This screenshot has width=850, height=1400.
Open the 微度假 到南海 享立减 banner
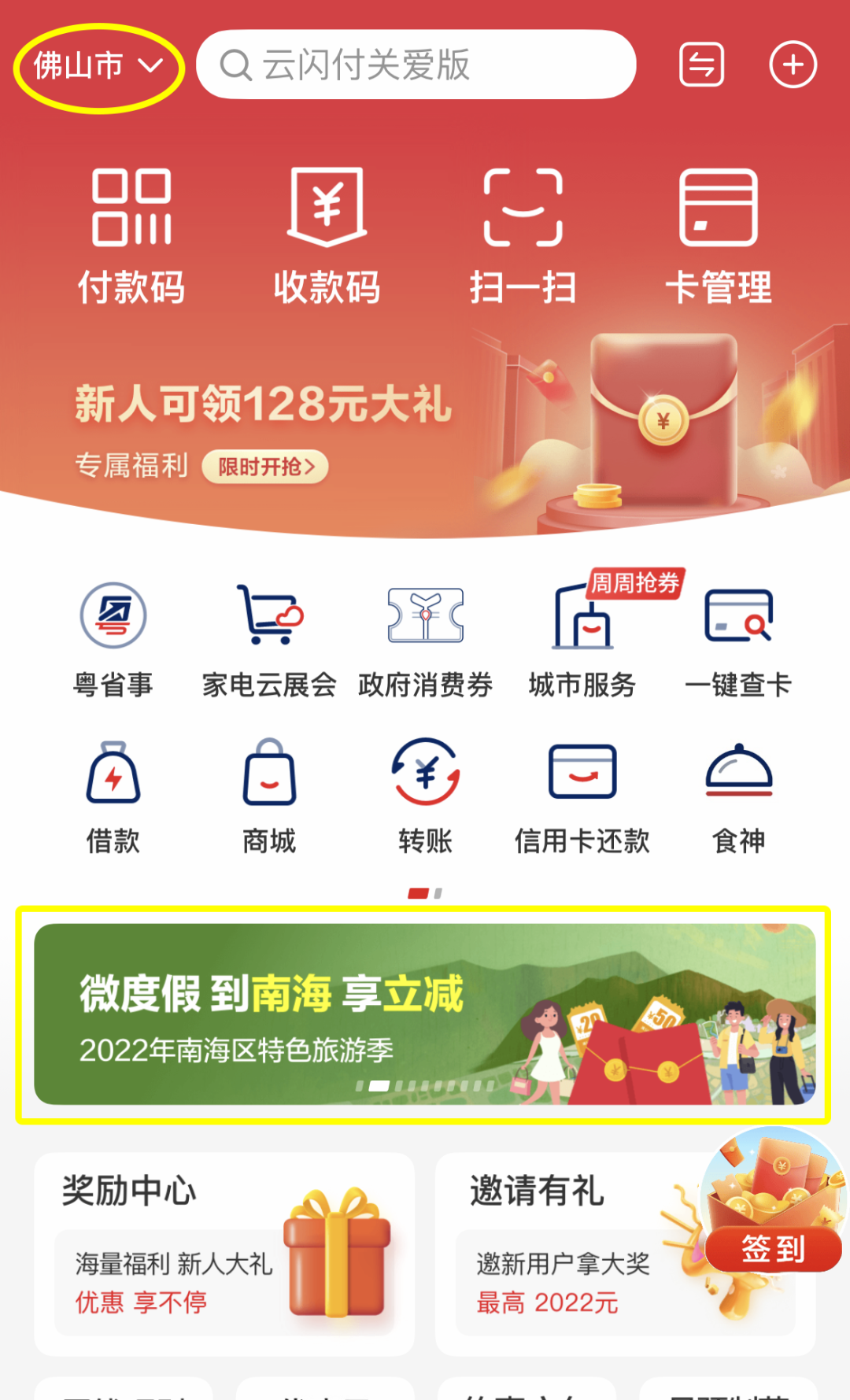tap(423, 1014)
